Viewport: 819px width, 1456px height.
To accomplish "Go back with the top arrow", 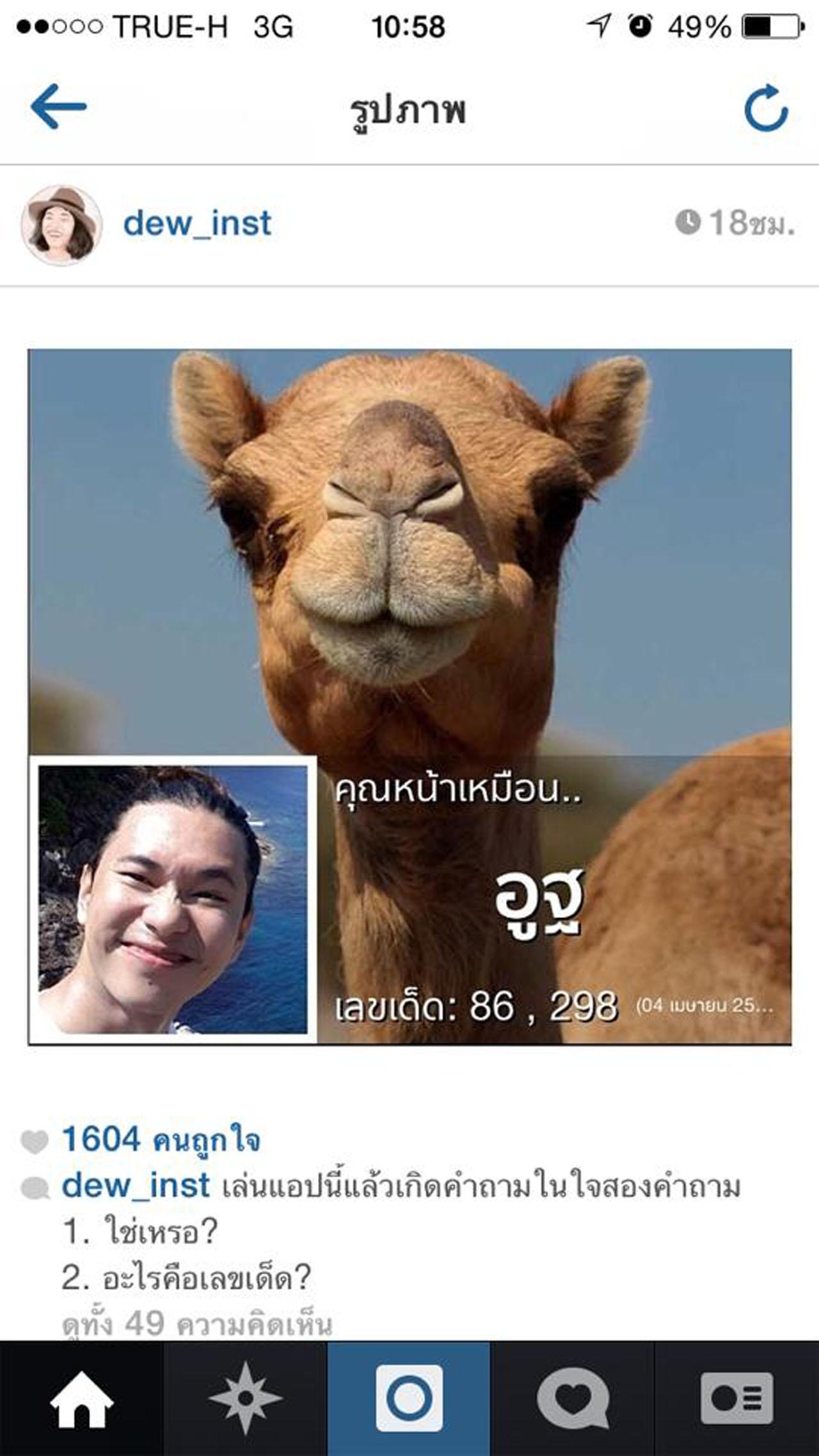I will [x=58, y=107].
